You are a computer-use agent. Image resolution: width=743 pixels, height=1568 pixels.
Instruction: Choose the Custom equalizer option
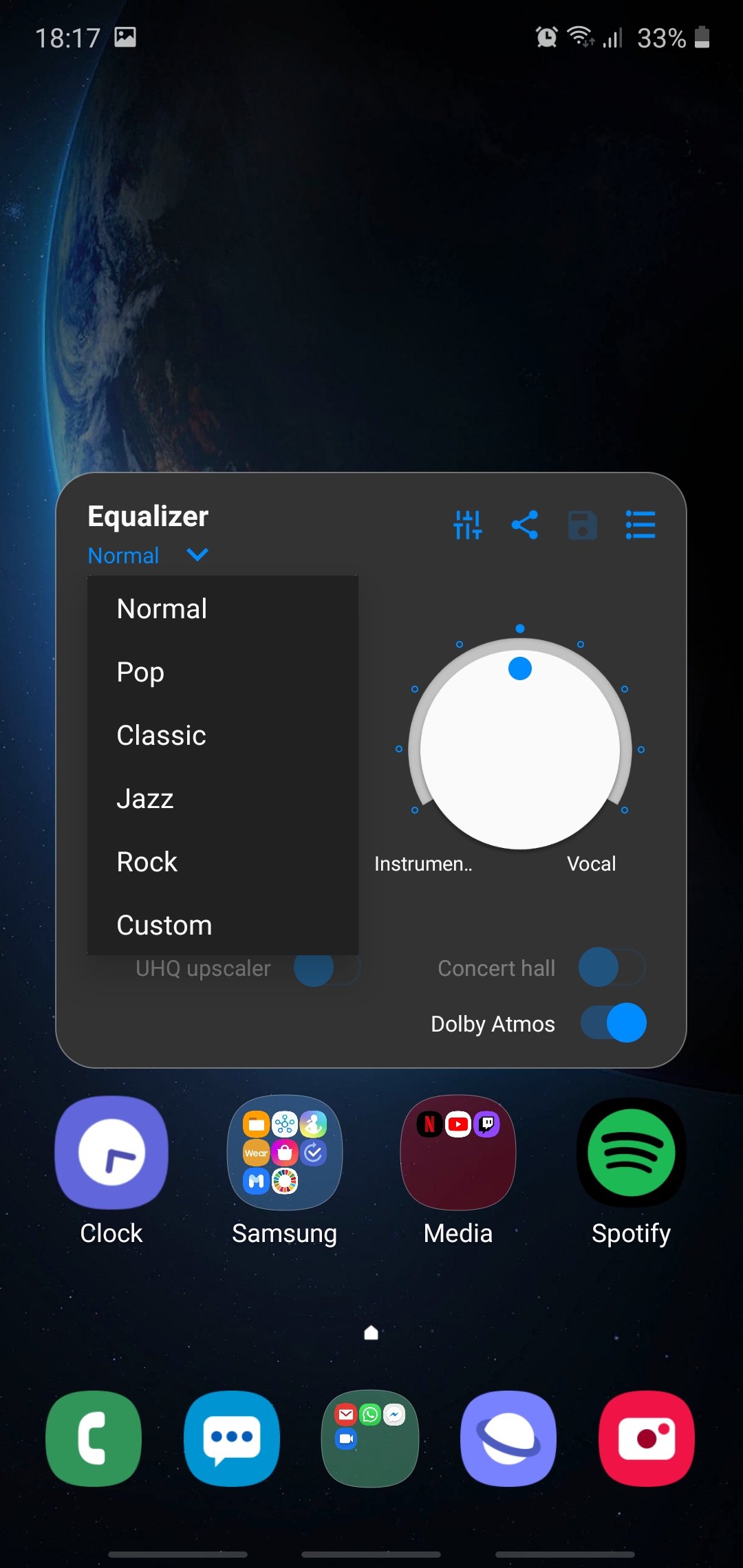pyautogui.click(x=164, y=925)
